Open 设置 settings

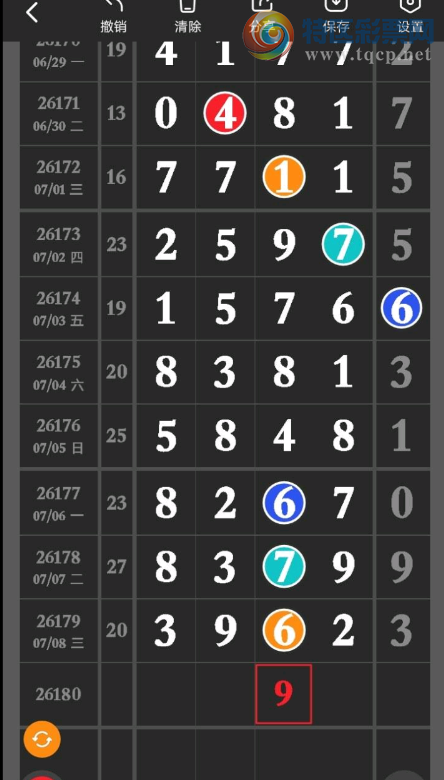[x=410, y=17]
